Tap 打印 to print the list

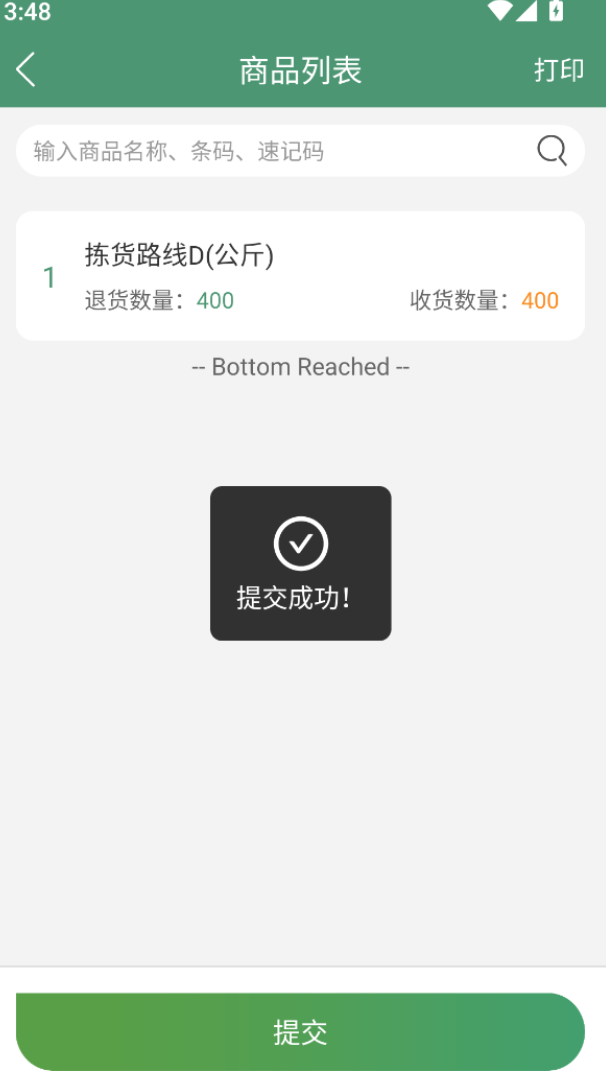coord(559,70)
